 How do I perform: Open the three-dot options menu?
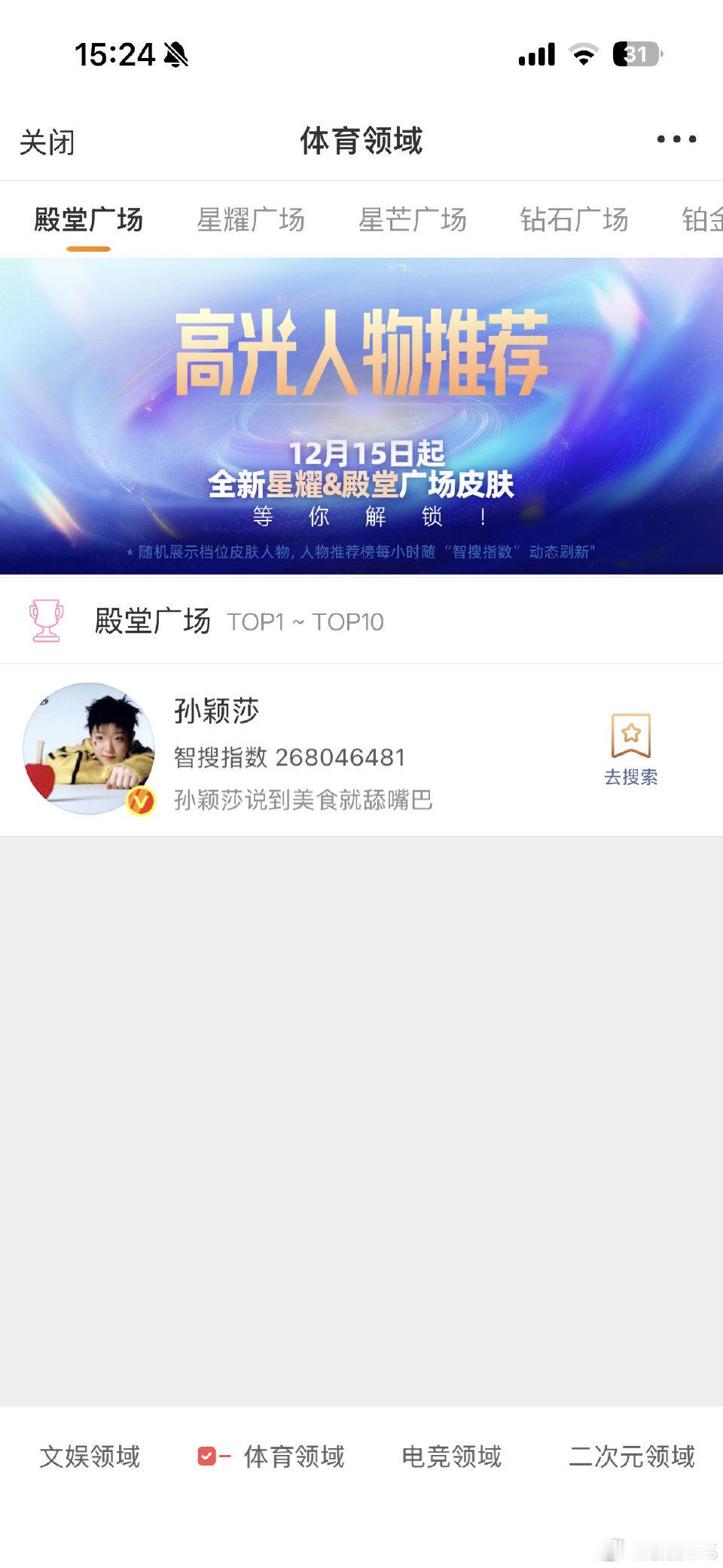676,138
